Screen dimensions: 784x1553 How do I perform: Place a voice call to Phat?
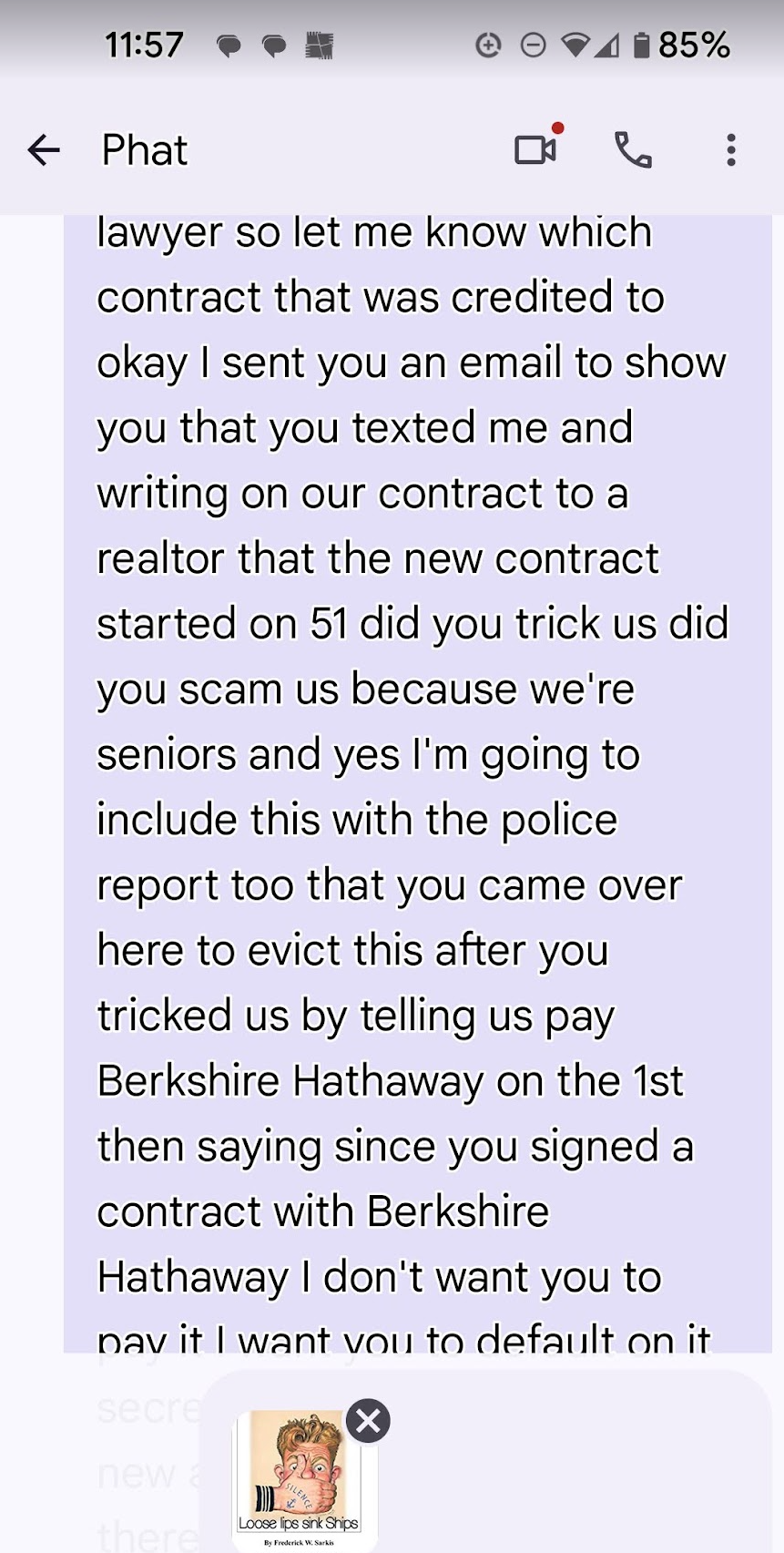coord(632,150)
